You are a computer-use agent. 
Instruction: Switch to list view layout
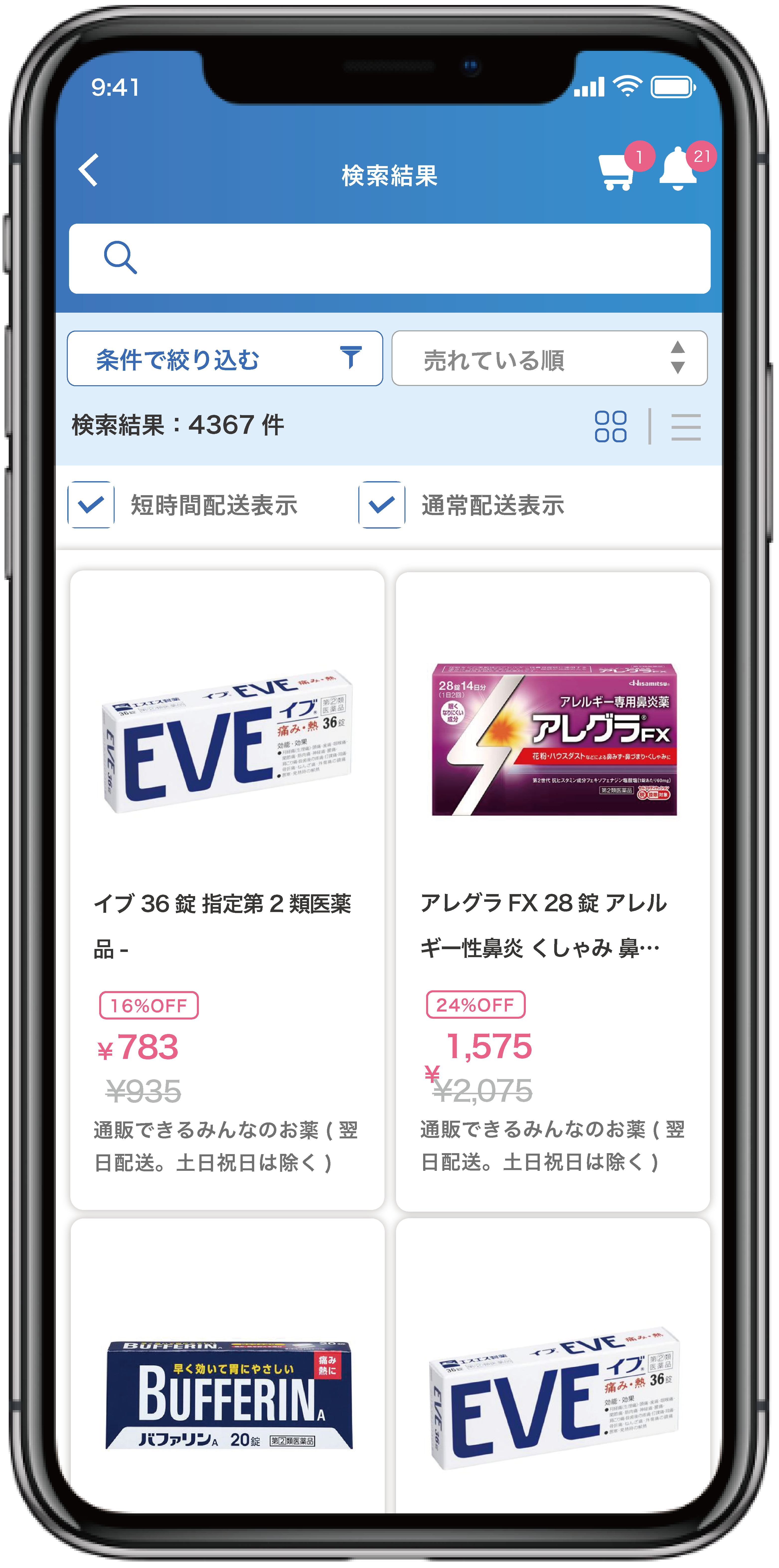[685, 427]
